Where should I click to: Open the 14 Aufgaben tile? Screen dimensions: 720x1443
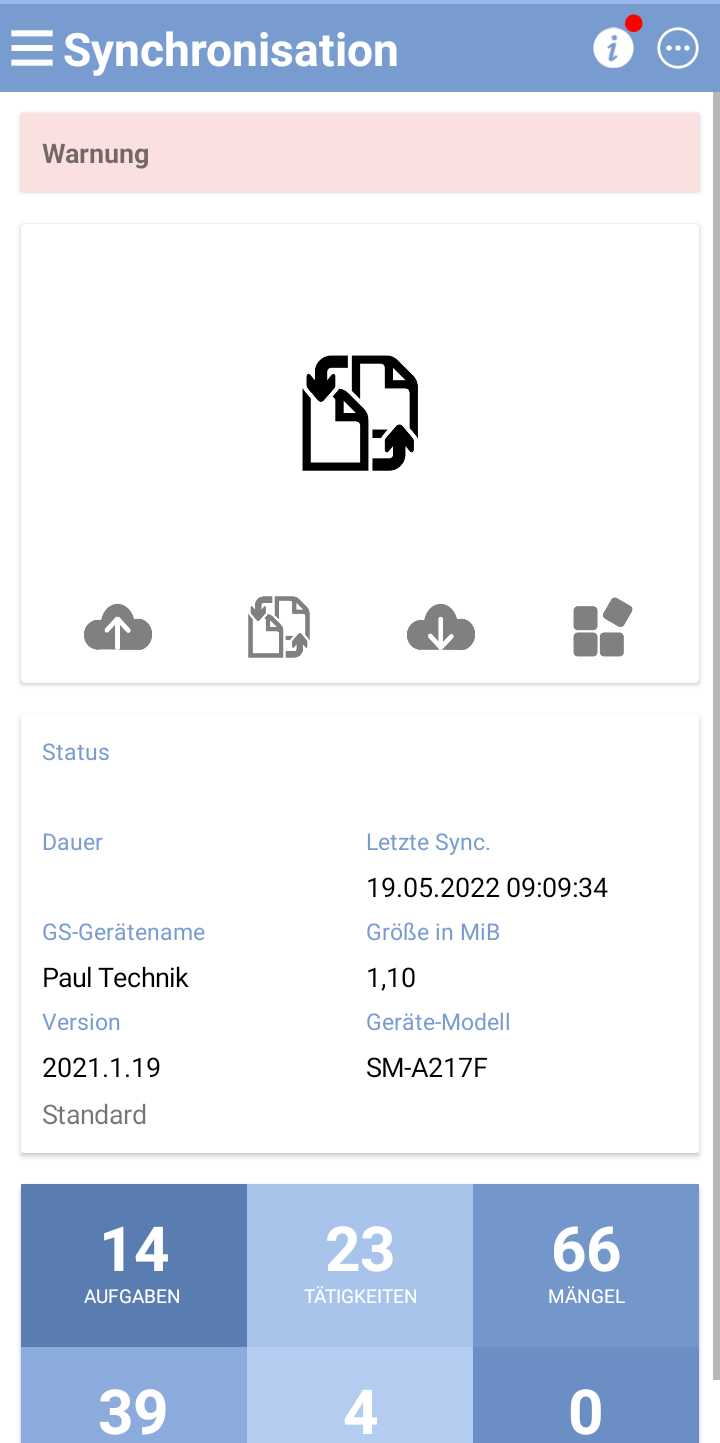[x=133, y=1266]
